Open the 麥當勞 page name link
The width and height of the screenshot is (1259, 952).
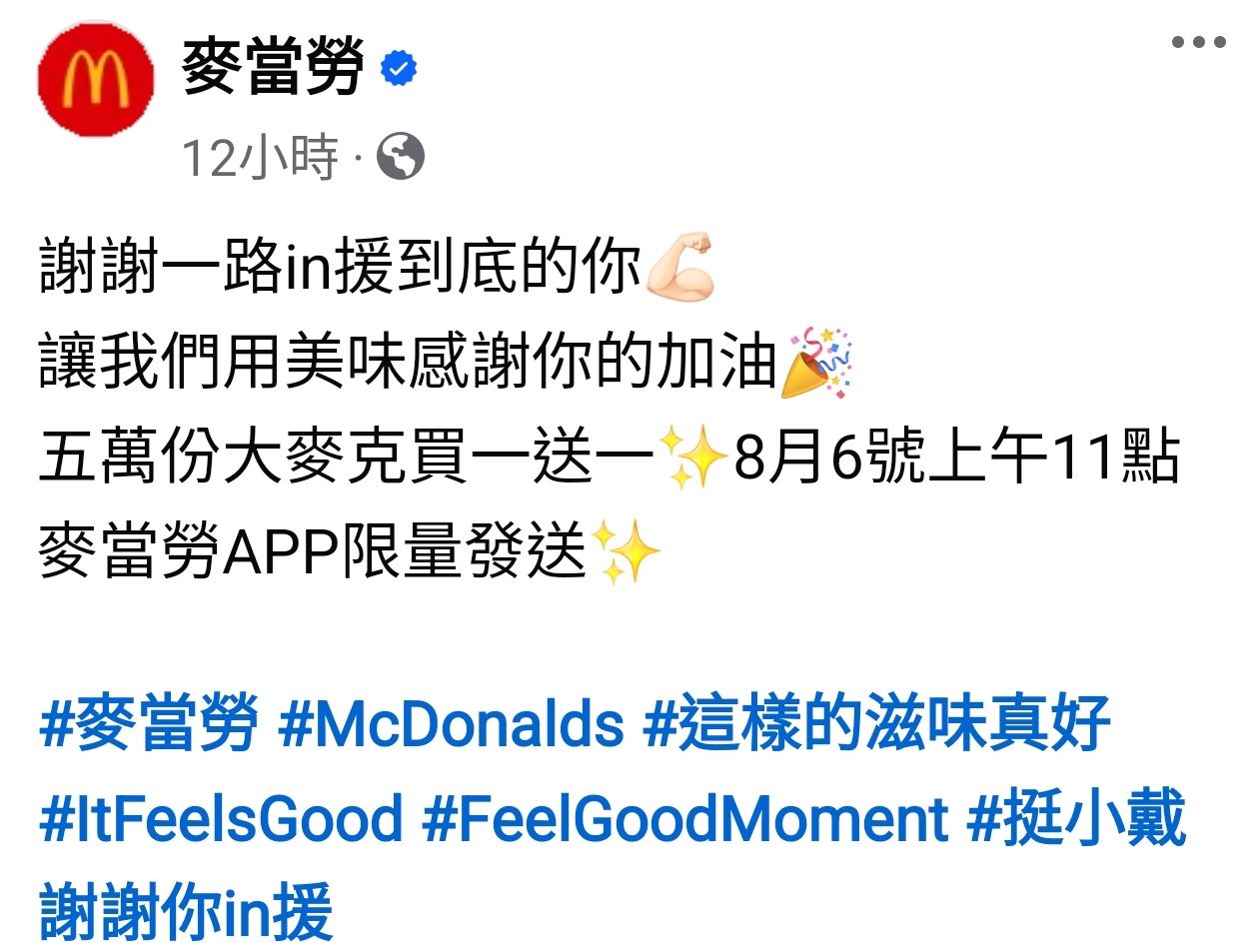272,68
